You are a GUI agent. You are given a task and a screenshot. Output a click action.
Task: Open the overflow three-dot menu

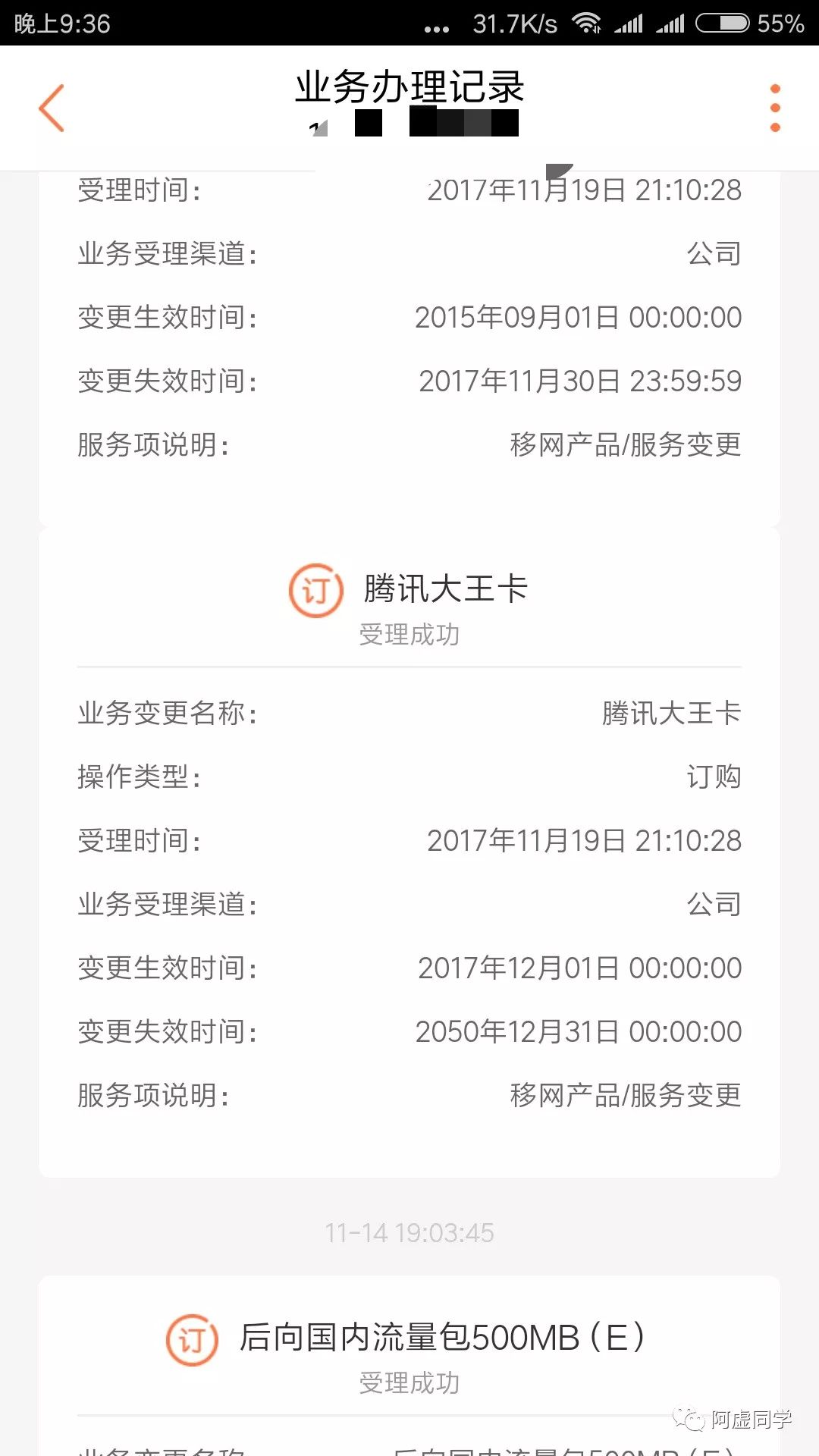tap(773, 108)
